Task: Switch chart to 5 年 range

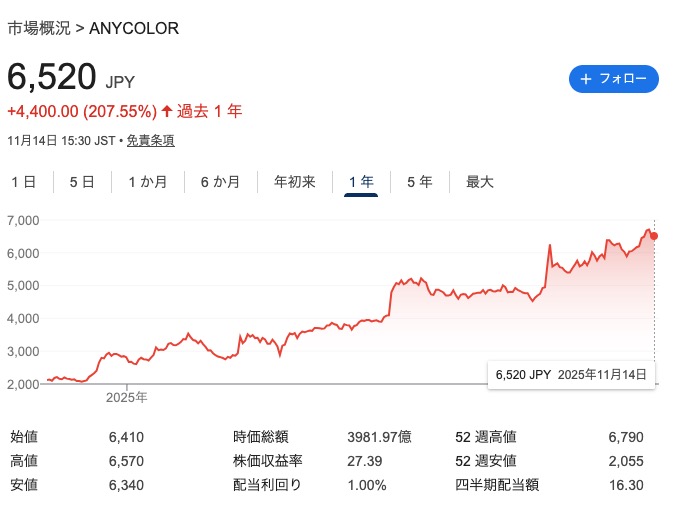Action: coord(419,182)
